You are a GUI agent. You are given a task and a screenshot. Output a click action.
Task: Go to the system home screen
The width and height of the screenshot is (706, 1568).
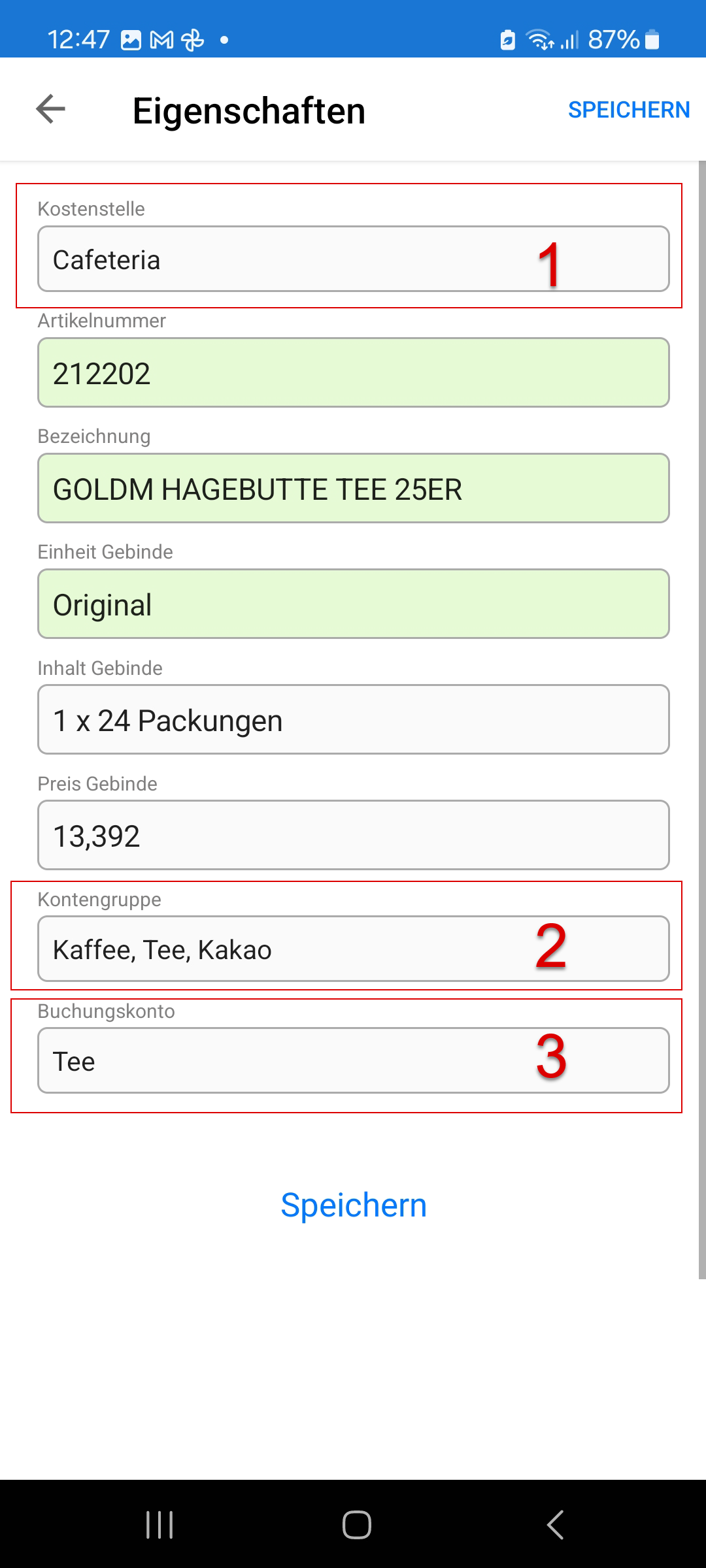[356, 1526]
